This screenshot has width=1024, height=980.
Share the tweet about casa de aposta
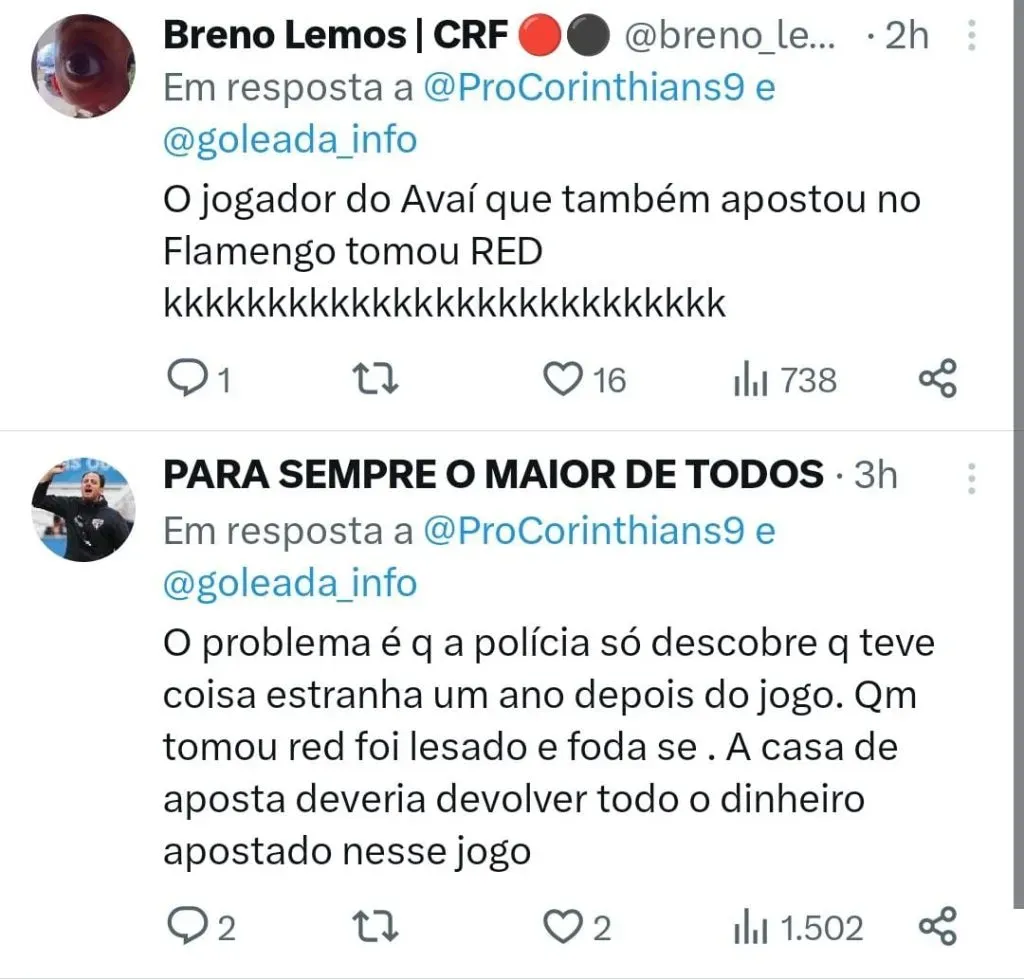tap(937, 927)
